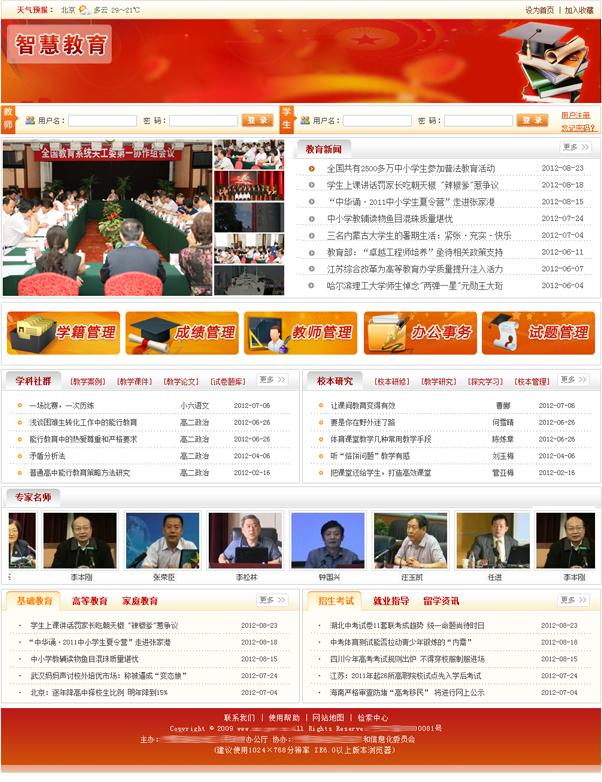
Task: View more 教育新闻 items
Action: (575, 148)
